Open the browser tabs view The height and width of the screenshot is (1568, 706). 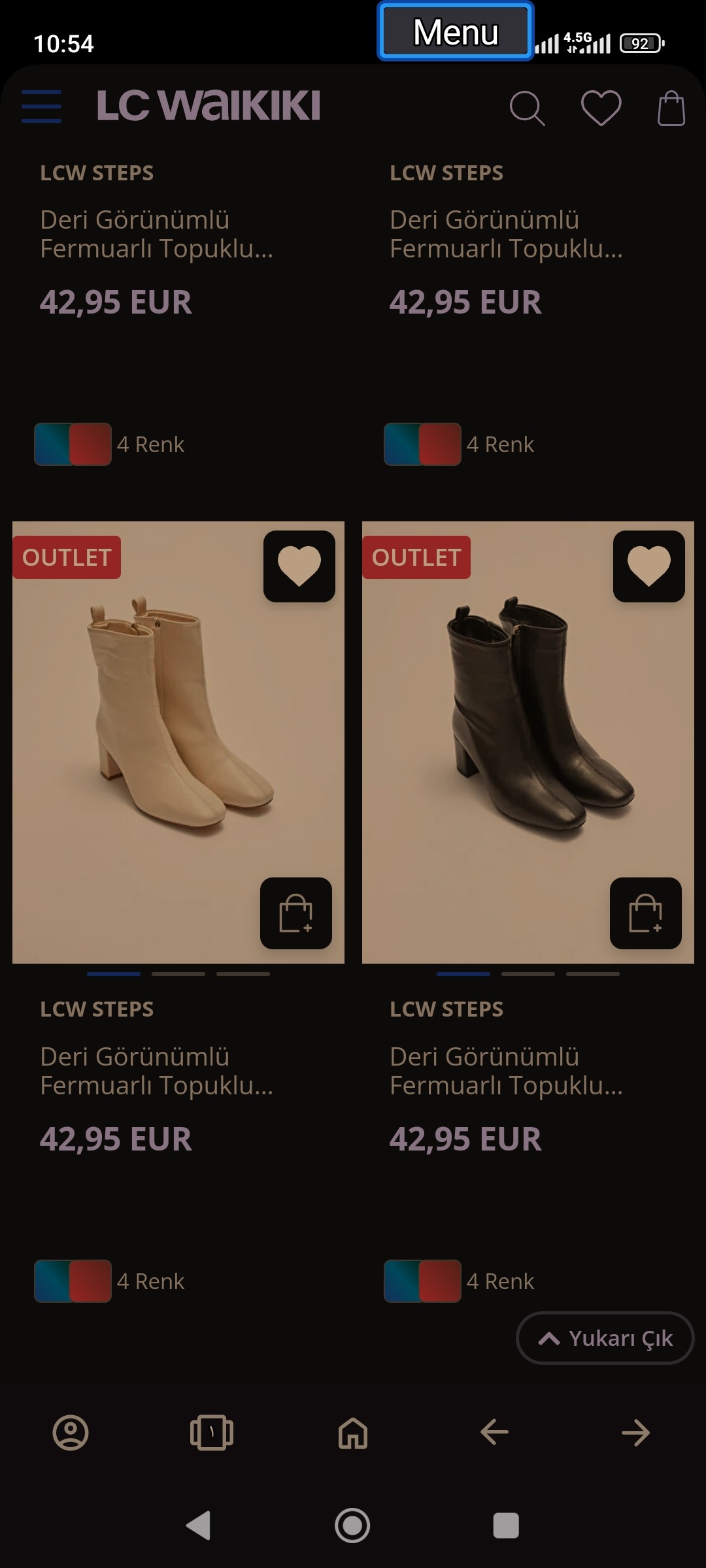[x=212, y=1433]
